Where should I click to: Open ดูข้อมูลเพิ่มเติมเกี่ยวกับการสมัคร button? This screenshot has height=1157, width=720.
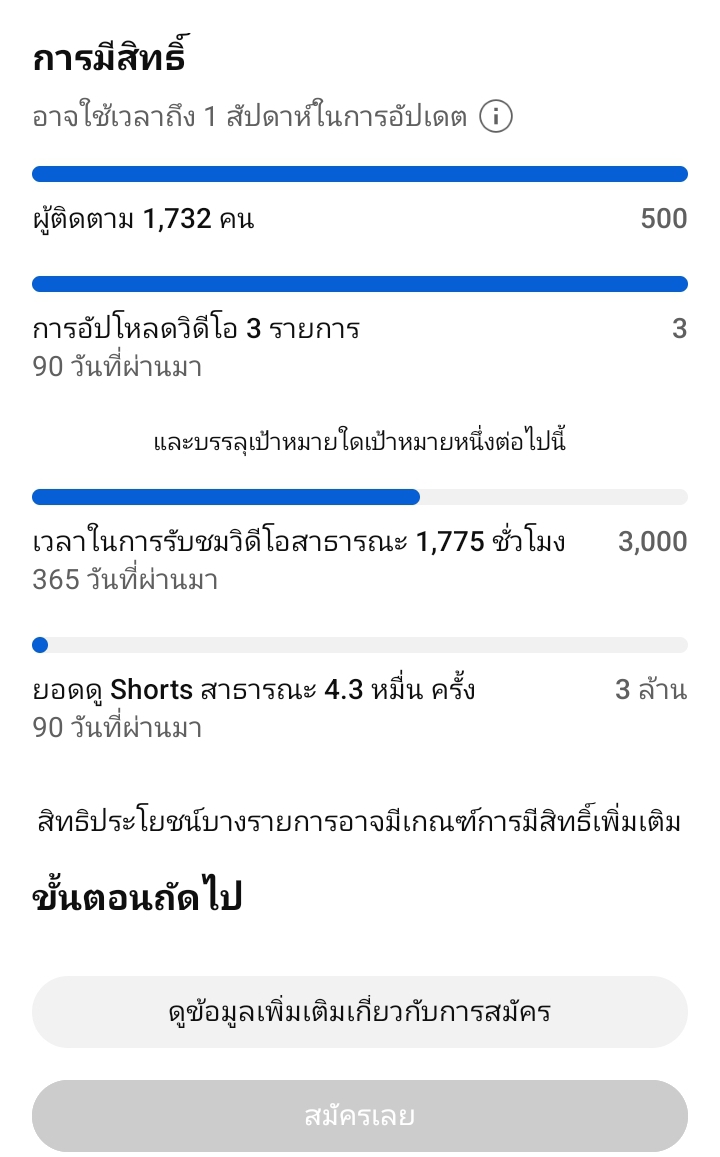(x=360, y=1012)
